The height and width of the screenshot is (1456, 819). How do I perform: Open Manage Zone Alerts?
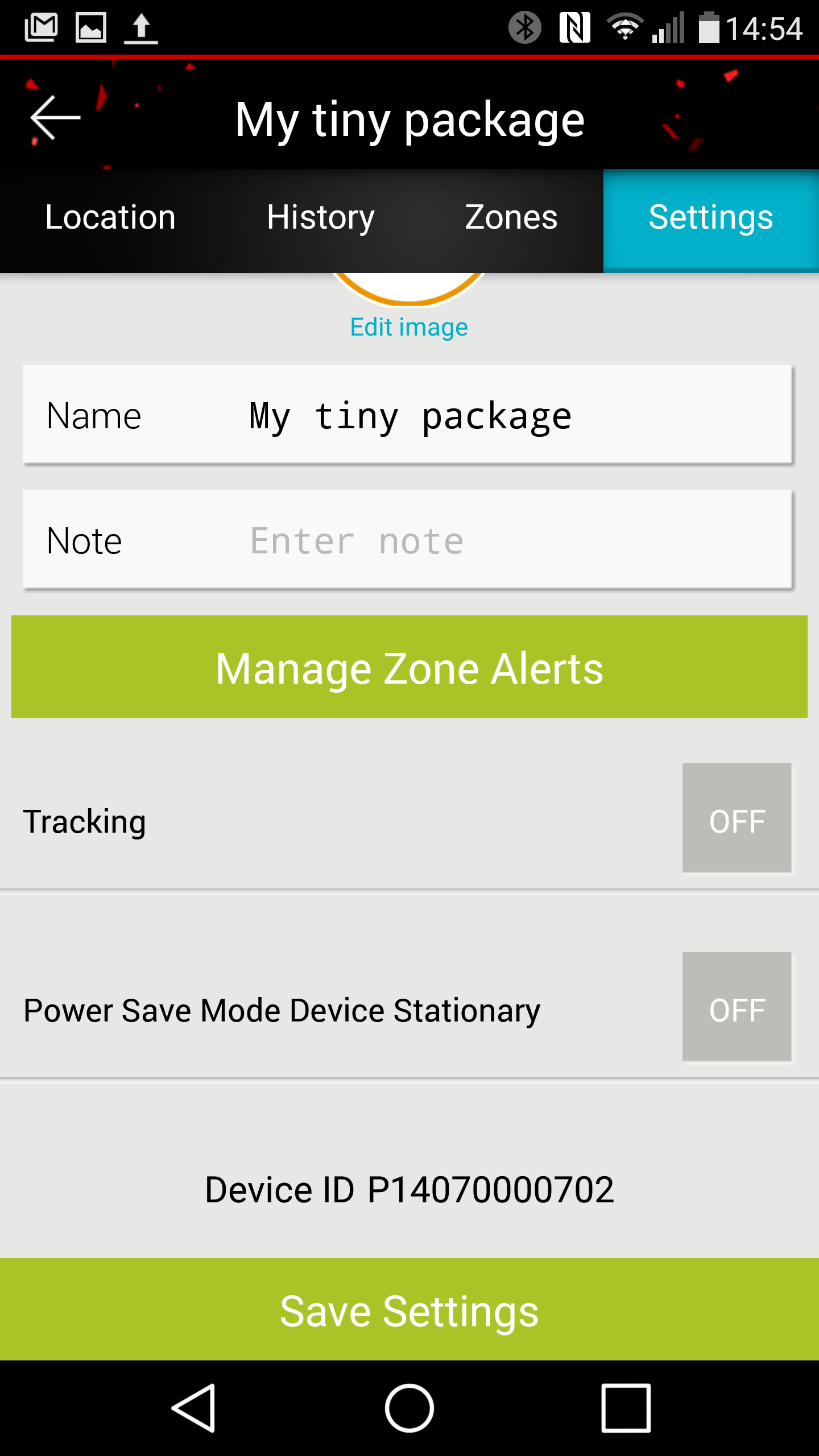(409, 667)
